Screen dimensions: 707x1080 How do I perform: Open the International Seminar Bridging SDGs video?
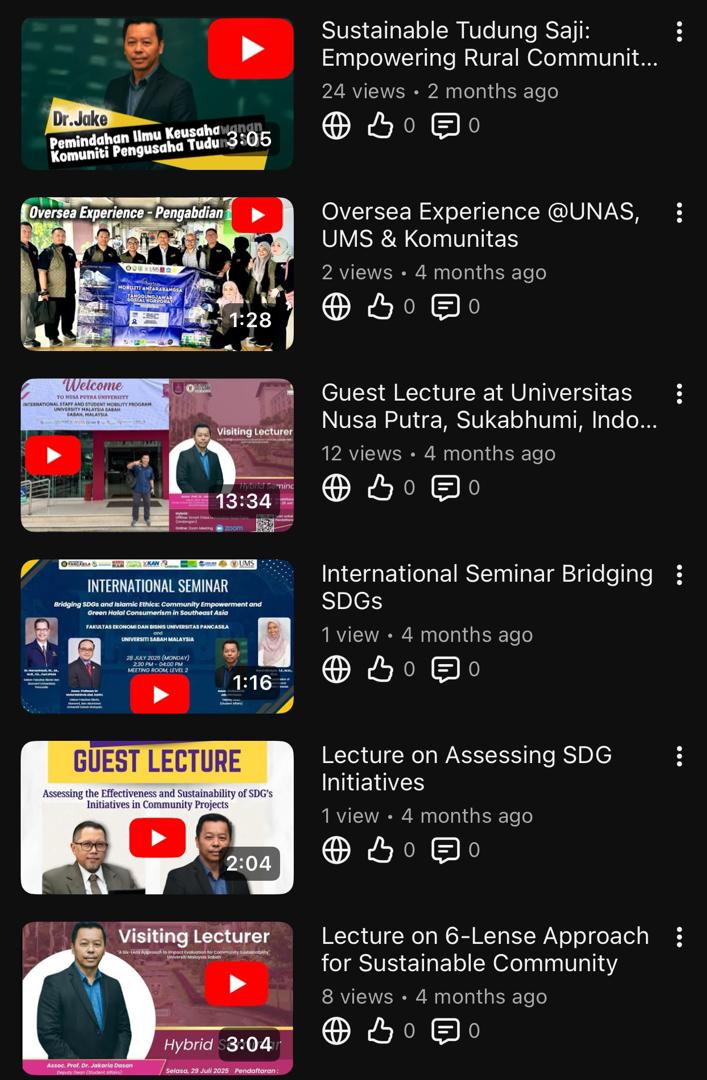[x=157, y=636]
